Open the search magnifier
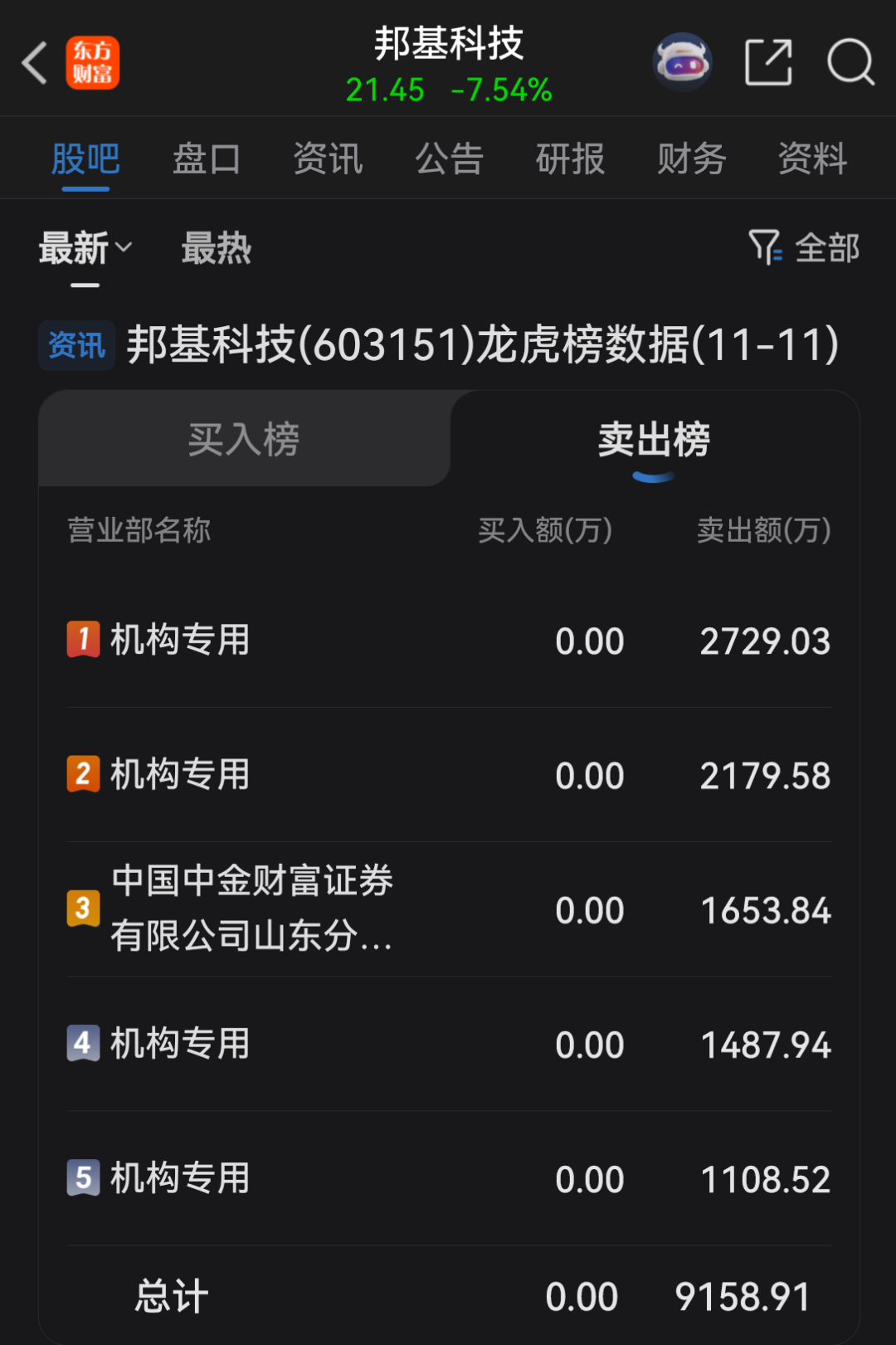The height and width of the screenshot is (1345, 896). [850, 62]
